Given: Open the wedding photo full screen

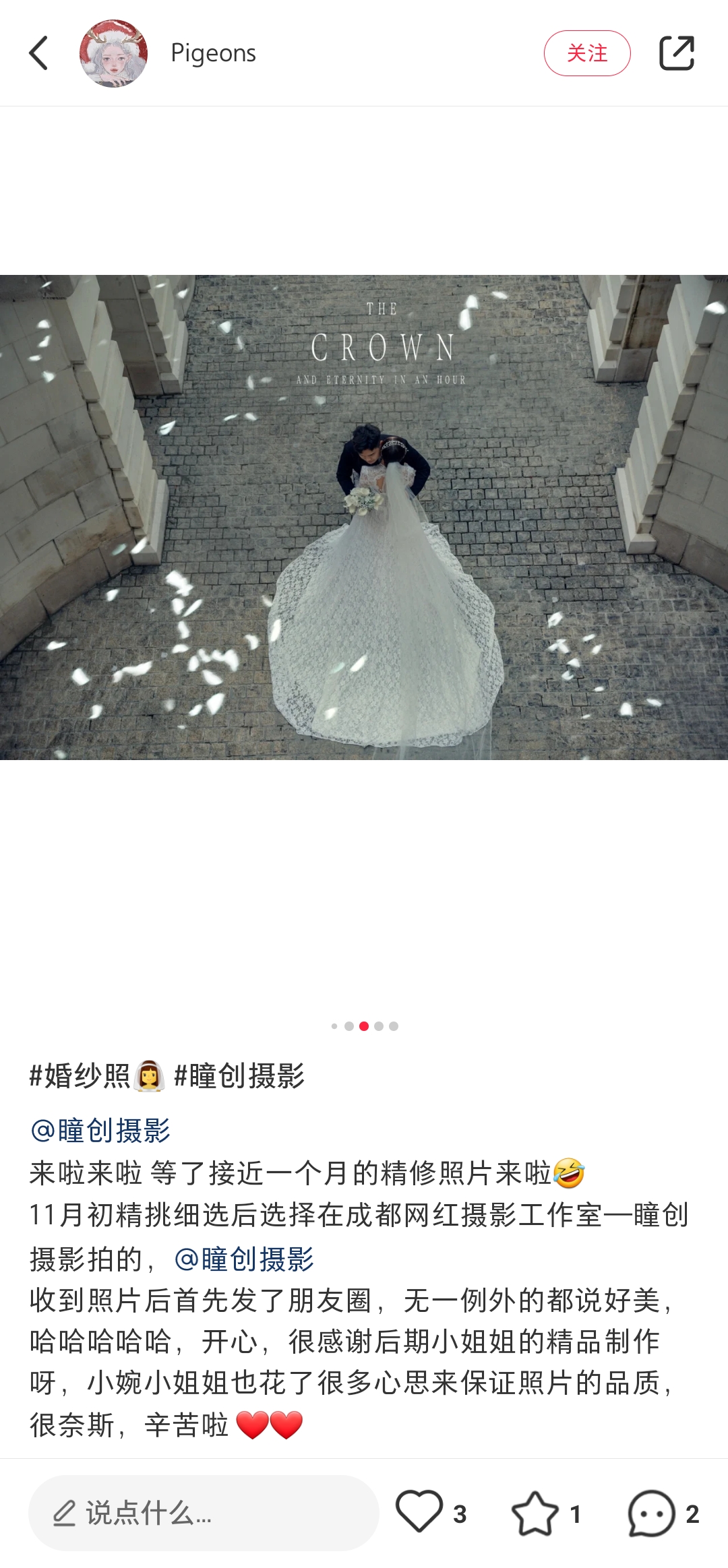Looking at the screenshot, I should (x=364, y=517).
